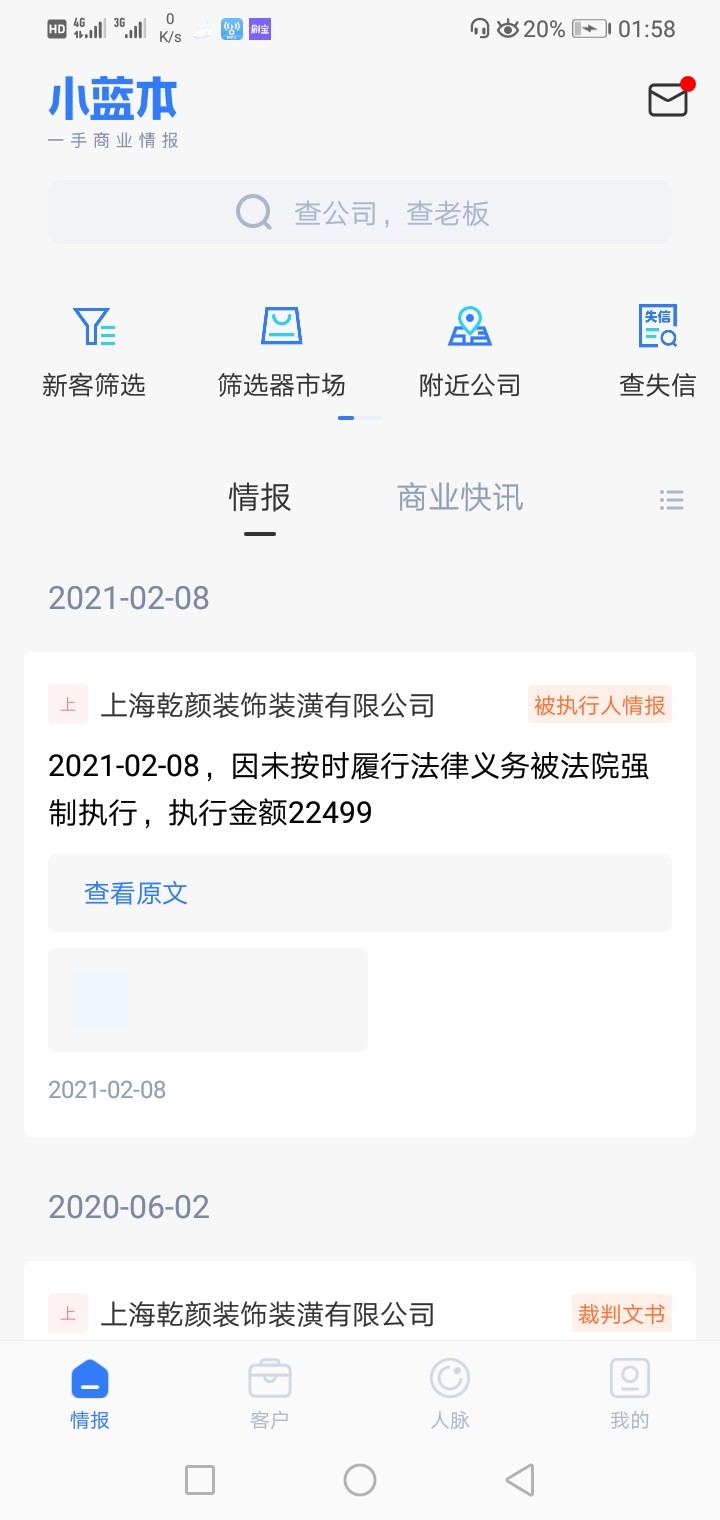
Task: Open the list filter icon beside 商业快讯
Action: coord(671,500)
